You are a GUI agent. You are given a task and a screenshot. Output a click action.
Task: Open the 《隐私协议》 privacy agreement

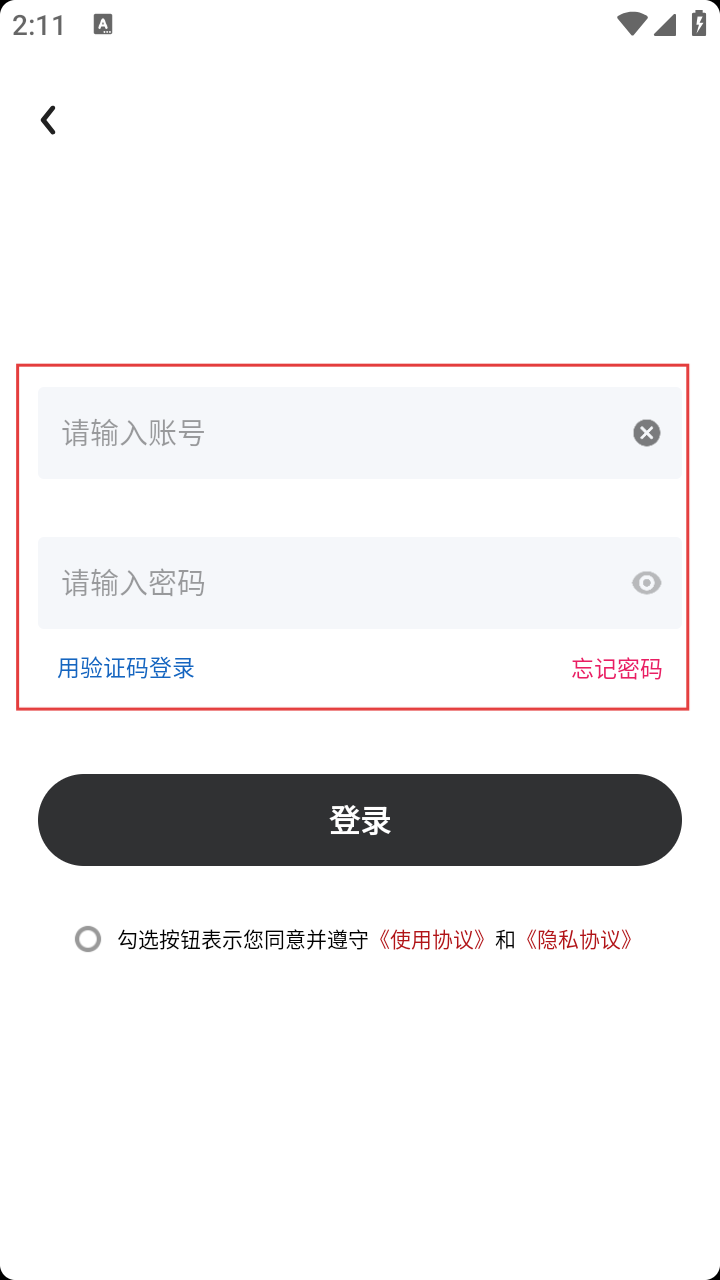pyautogui.click(x=579, y=940)
